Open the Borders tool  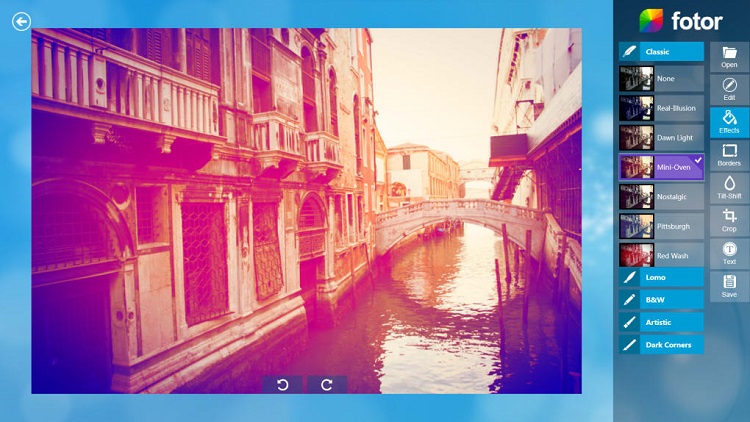[x=729, y=155]
